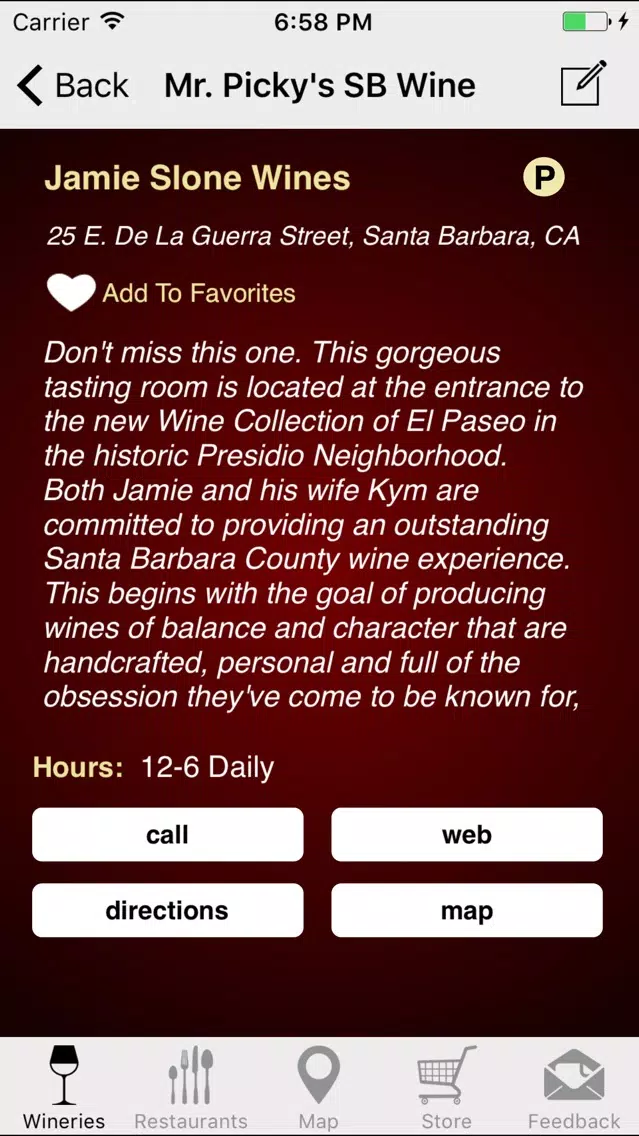Tap the parking P badge
Screen dimensions: 639x1136
pyautogui.click(x=543, y=176)
